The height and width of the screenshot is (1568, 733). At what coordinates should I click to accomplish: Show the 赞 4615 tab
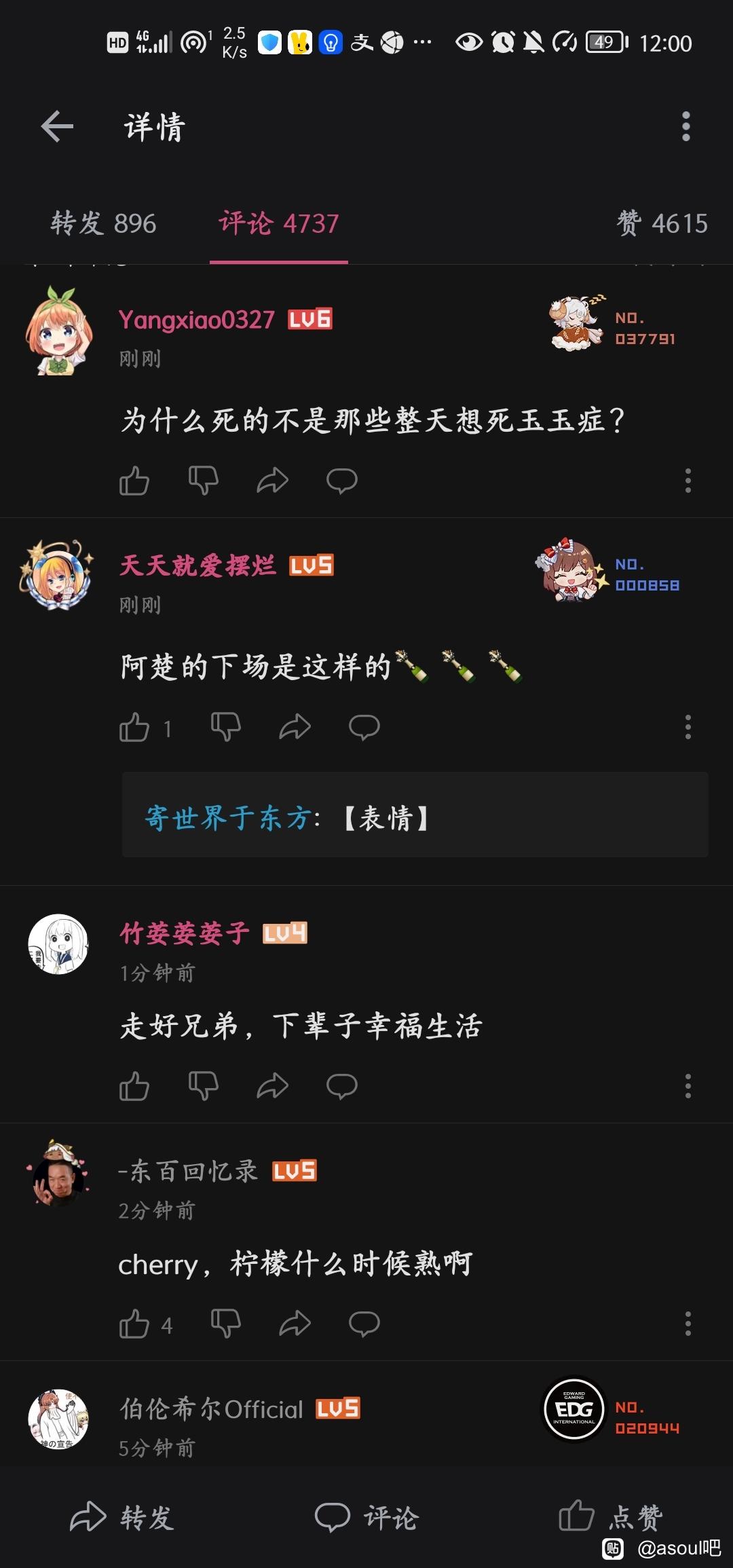pyautogui.click(x=662, y=223)
